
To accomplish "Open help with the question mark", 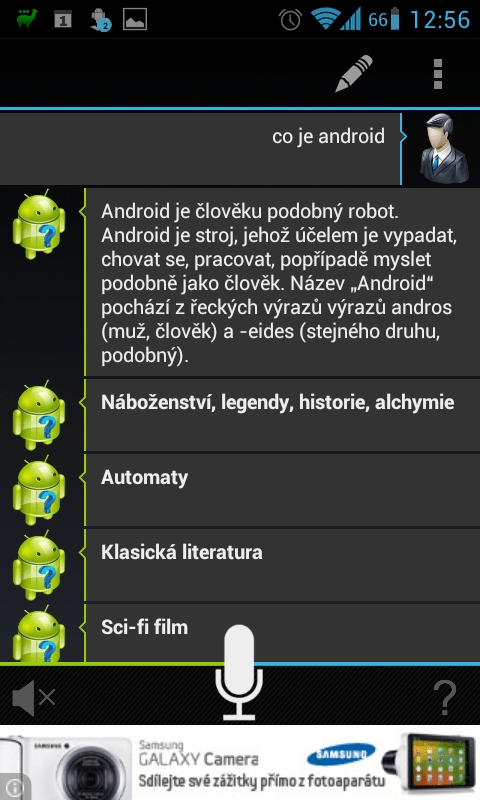I will click(445, 697).
